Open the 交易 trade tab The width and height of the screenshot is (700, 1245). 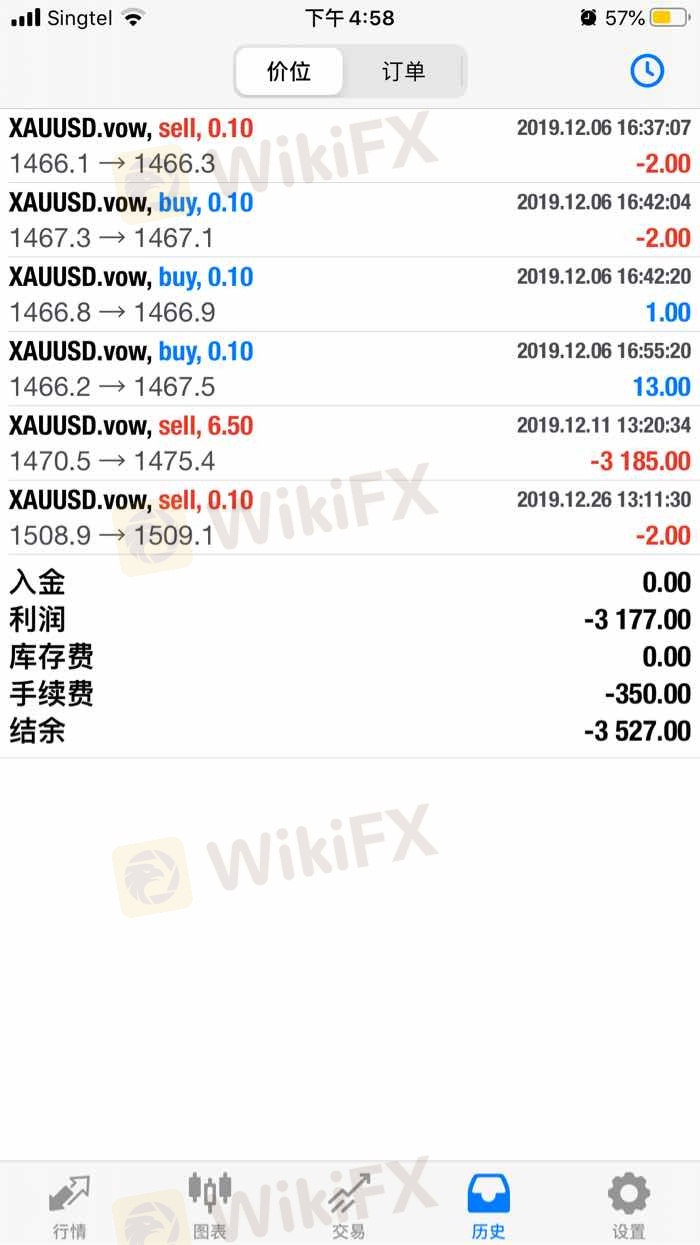(349, 1205)
